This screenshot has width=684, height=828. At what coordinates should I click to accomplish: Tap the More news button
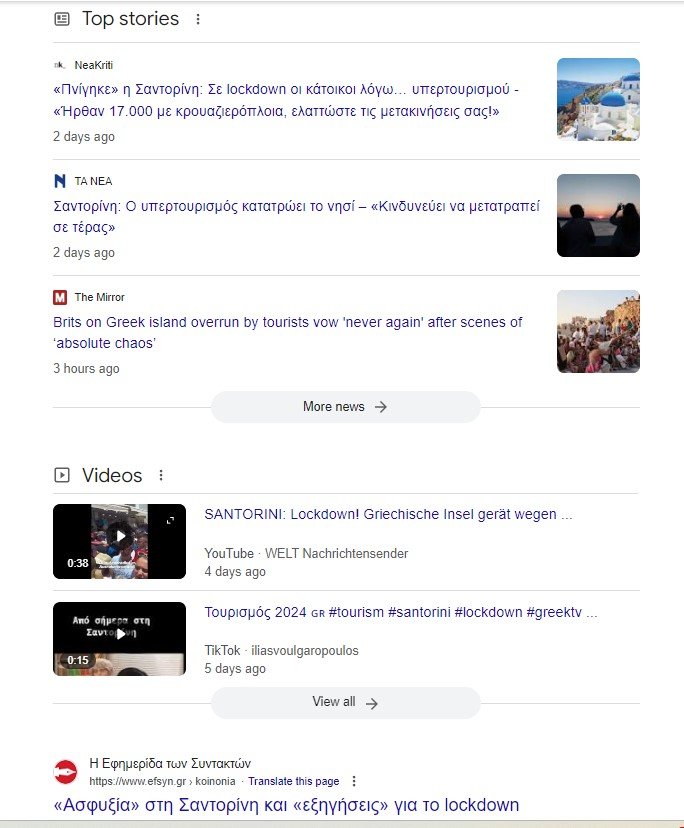345,407
